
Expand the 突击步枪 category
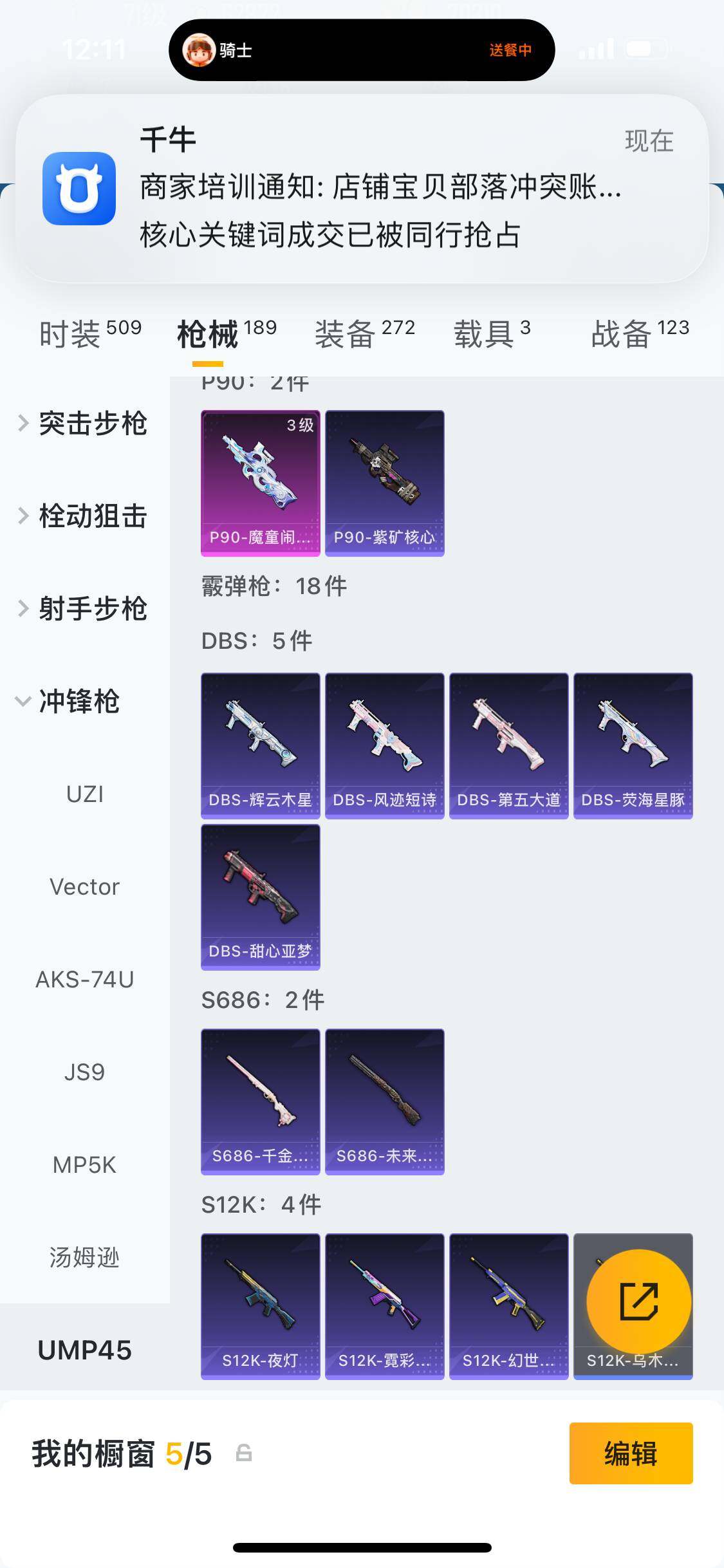tap(93, 424)
